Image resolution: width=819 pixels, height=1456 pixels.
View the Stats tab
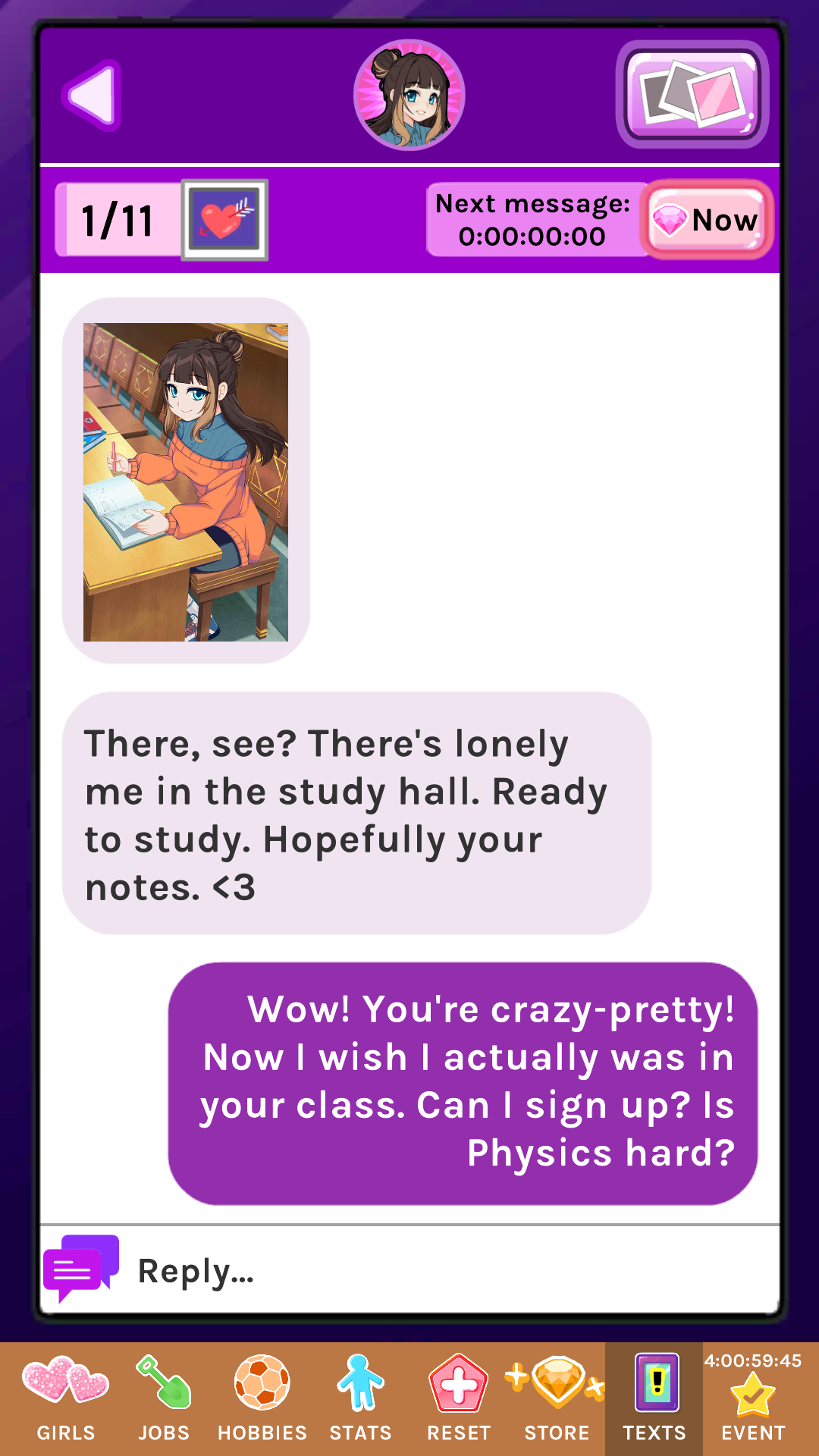point(360,1399)
